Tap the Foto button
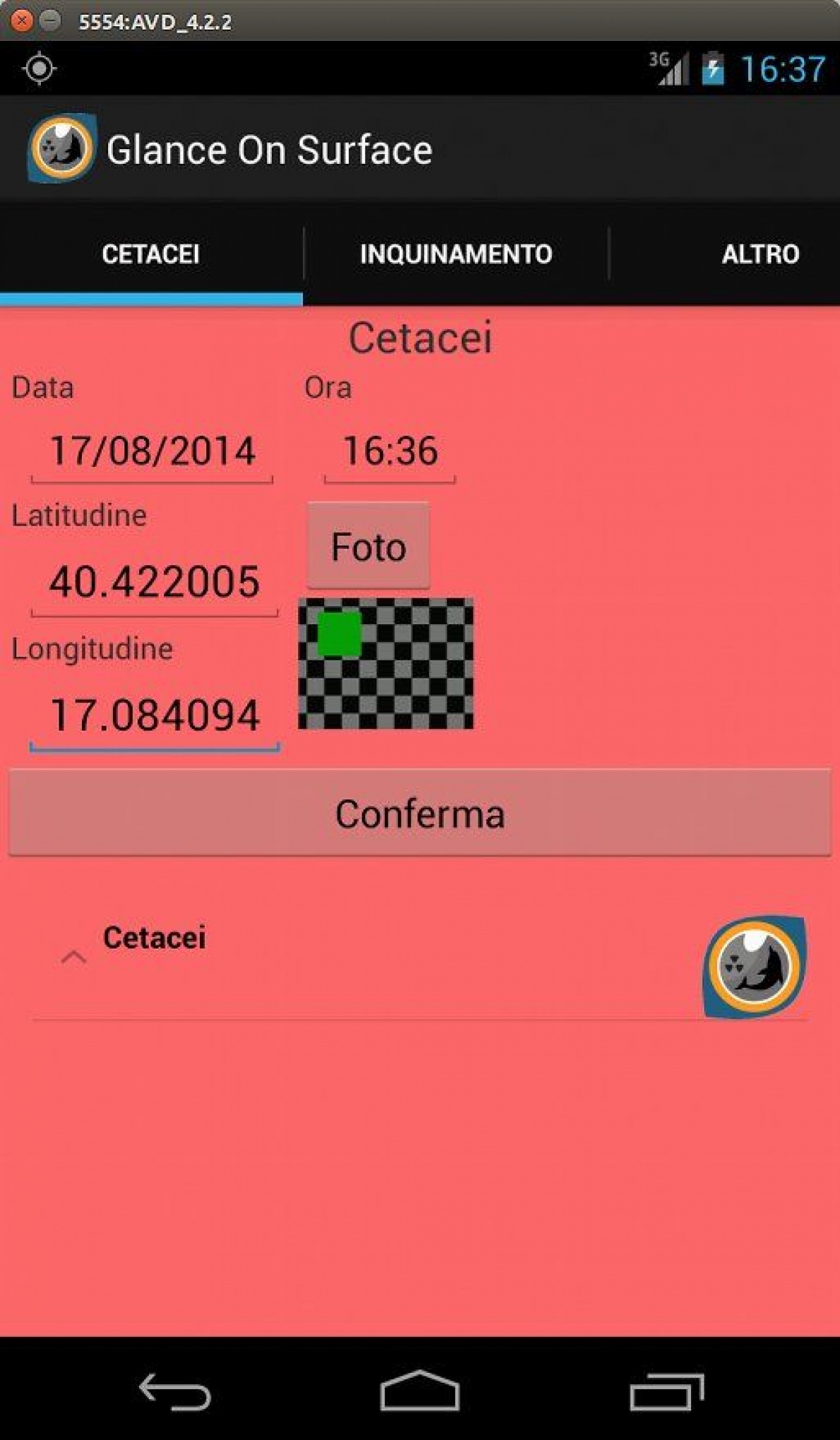The width and height of the screenshot is (840, 1440). point(368,546)
